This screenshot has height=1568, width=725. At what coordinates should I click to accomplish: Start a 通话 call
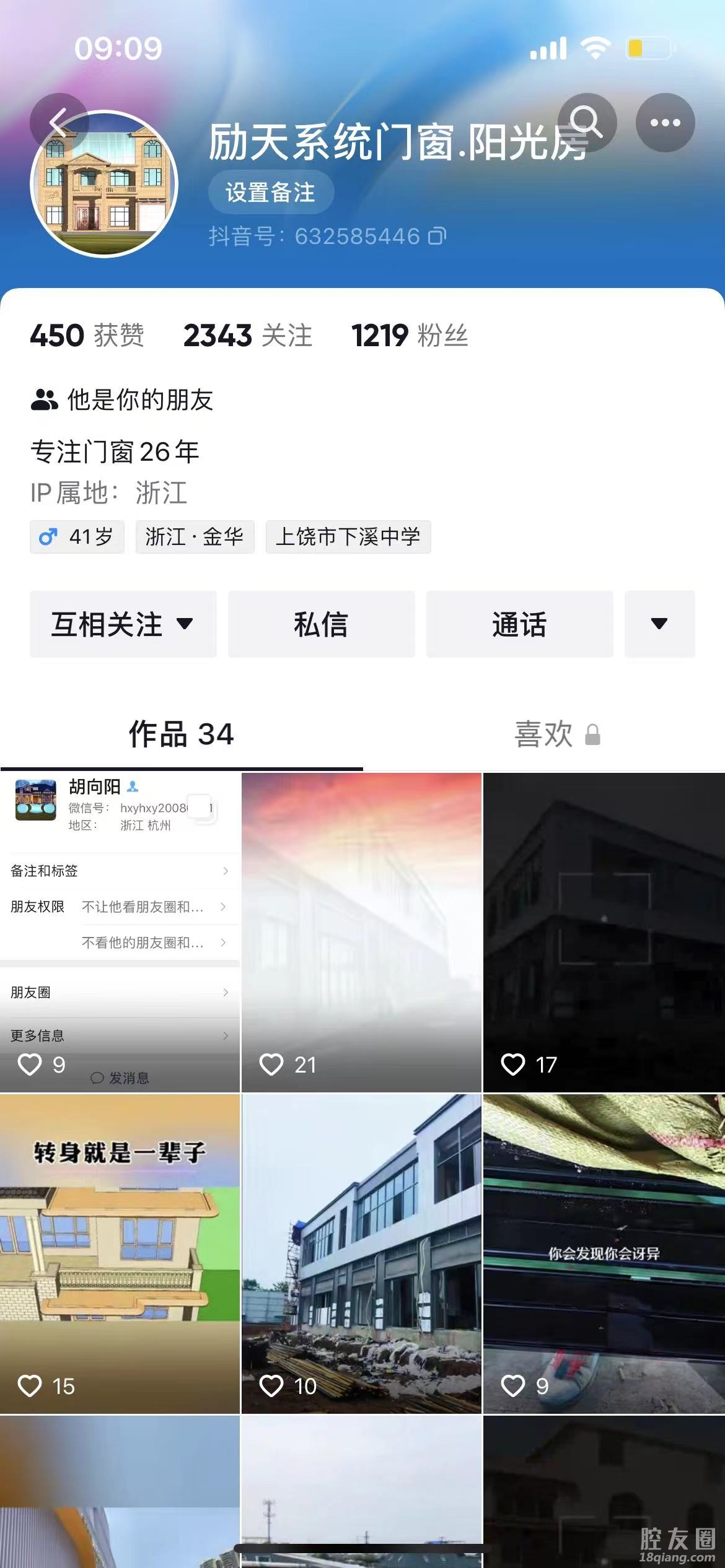tap(519, 624)
